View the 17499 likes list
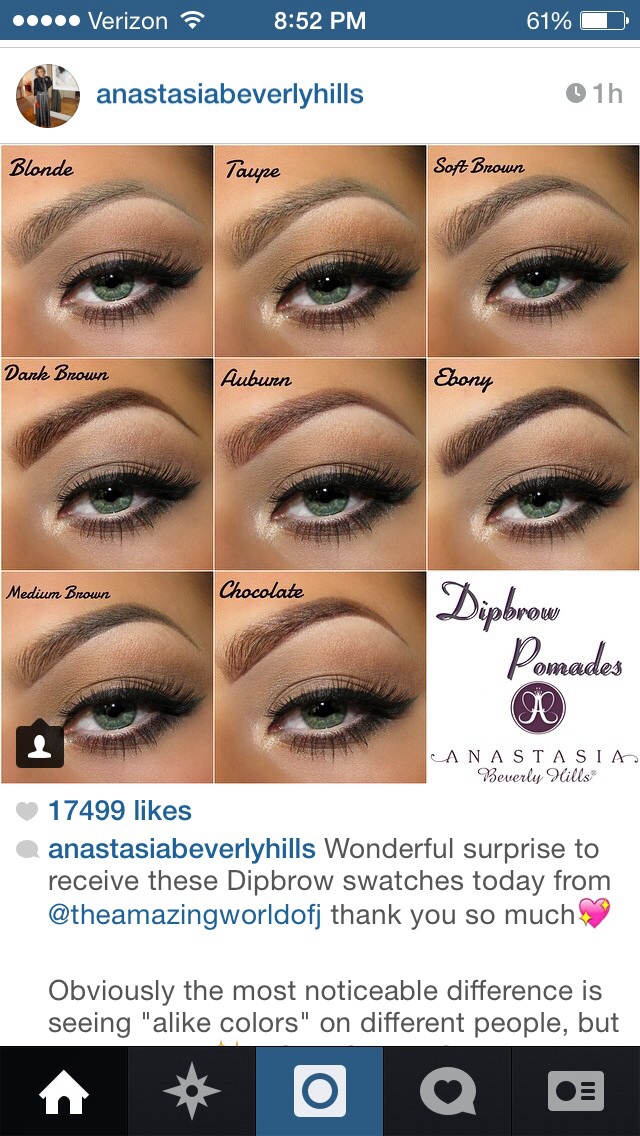Screen dimensions: 640x1136 [119, 811]
